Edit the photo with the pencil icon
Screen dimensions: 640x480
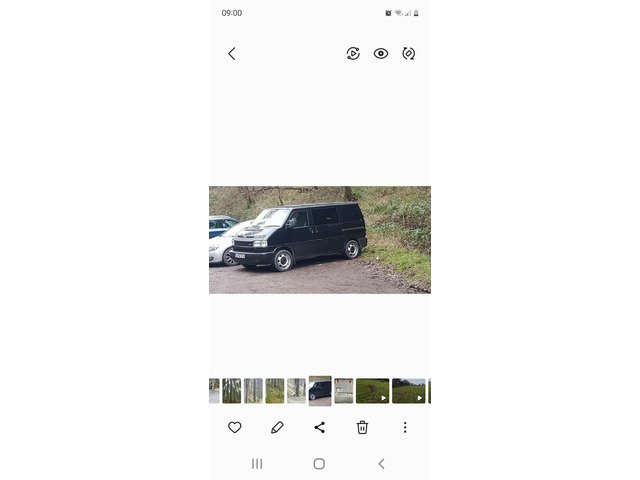tap(277, 427)
